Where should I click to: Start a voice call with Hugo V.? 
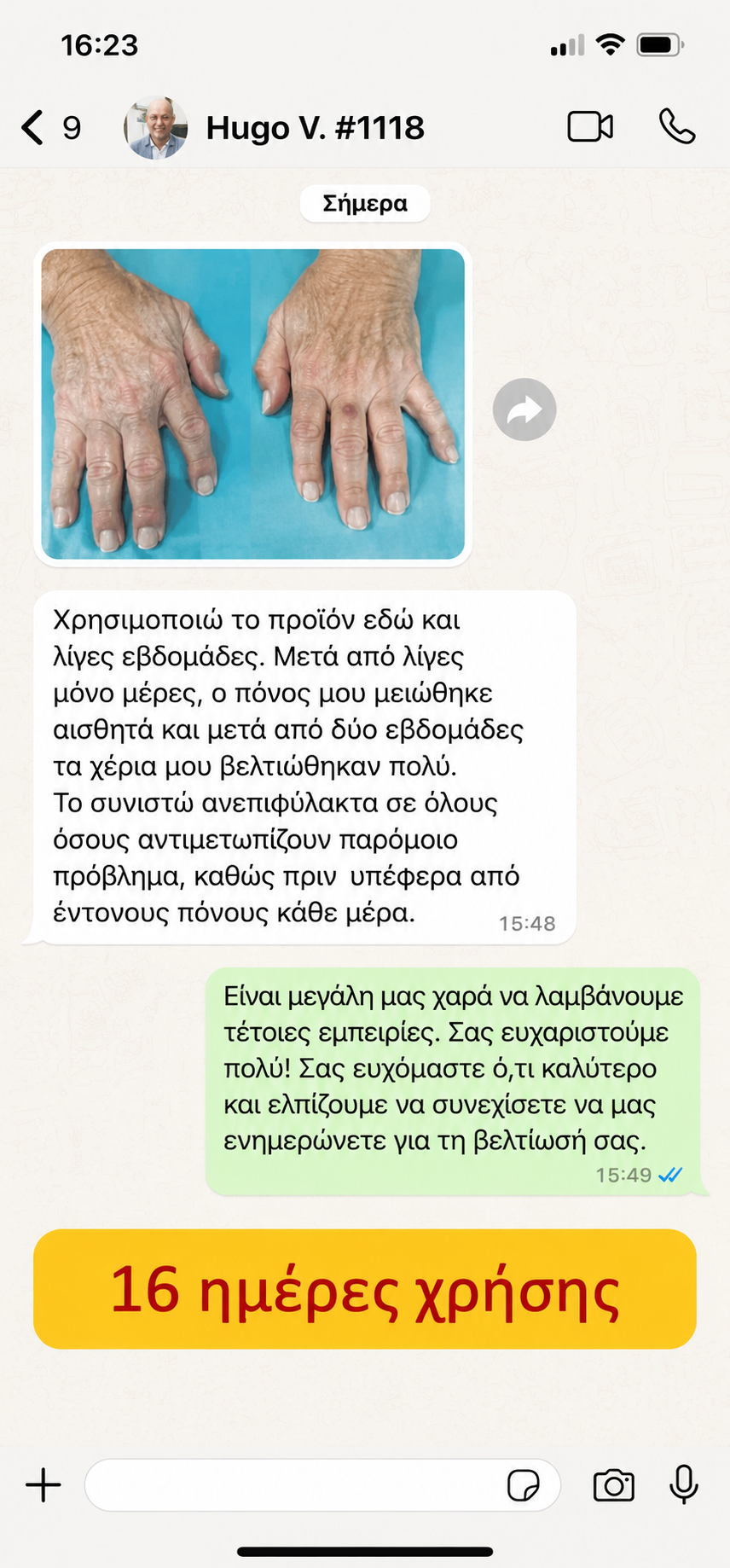677,127
